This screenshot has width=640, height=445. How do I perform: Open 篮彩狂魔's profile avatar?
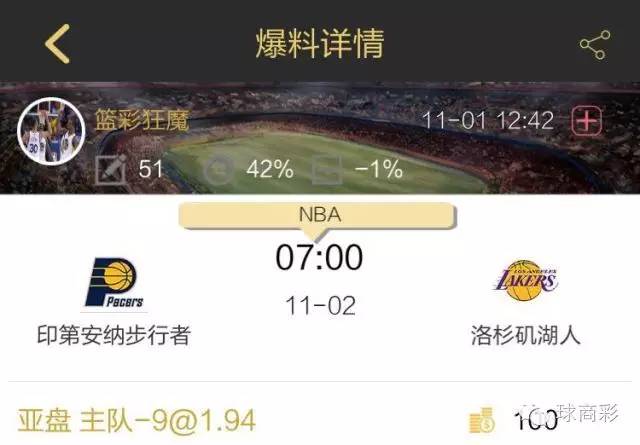point(46,128)
